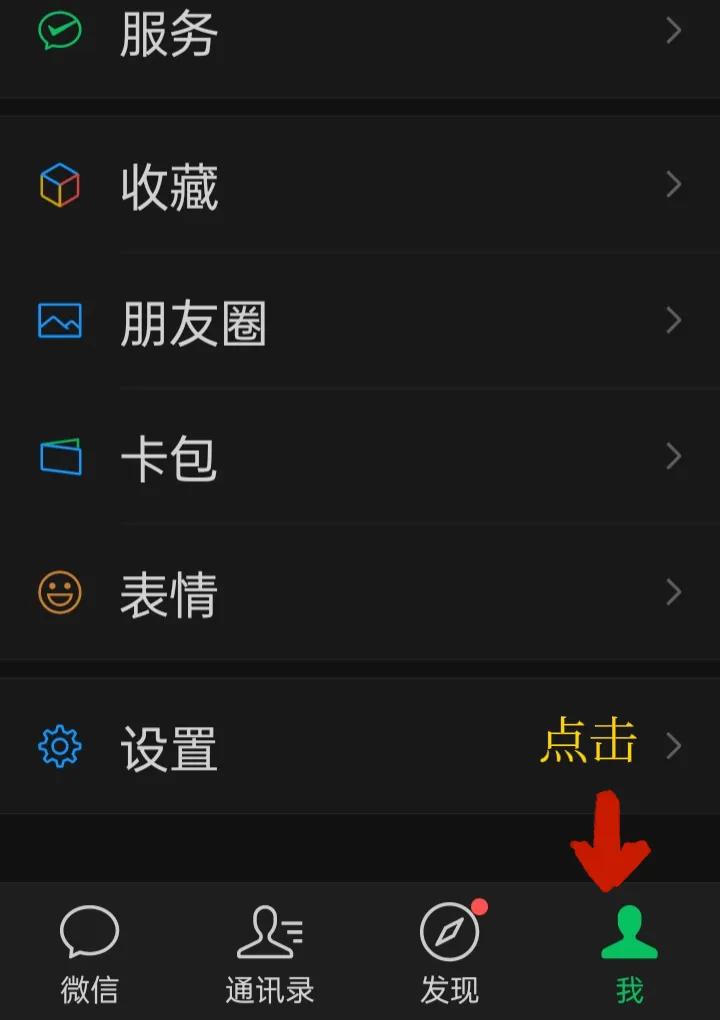
Task: Tap the WeChat chat bubble icon
Action: tap(90, 930)
